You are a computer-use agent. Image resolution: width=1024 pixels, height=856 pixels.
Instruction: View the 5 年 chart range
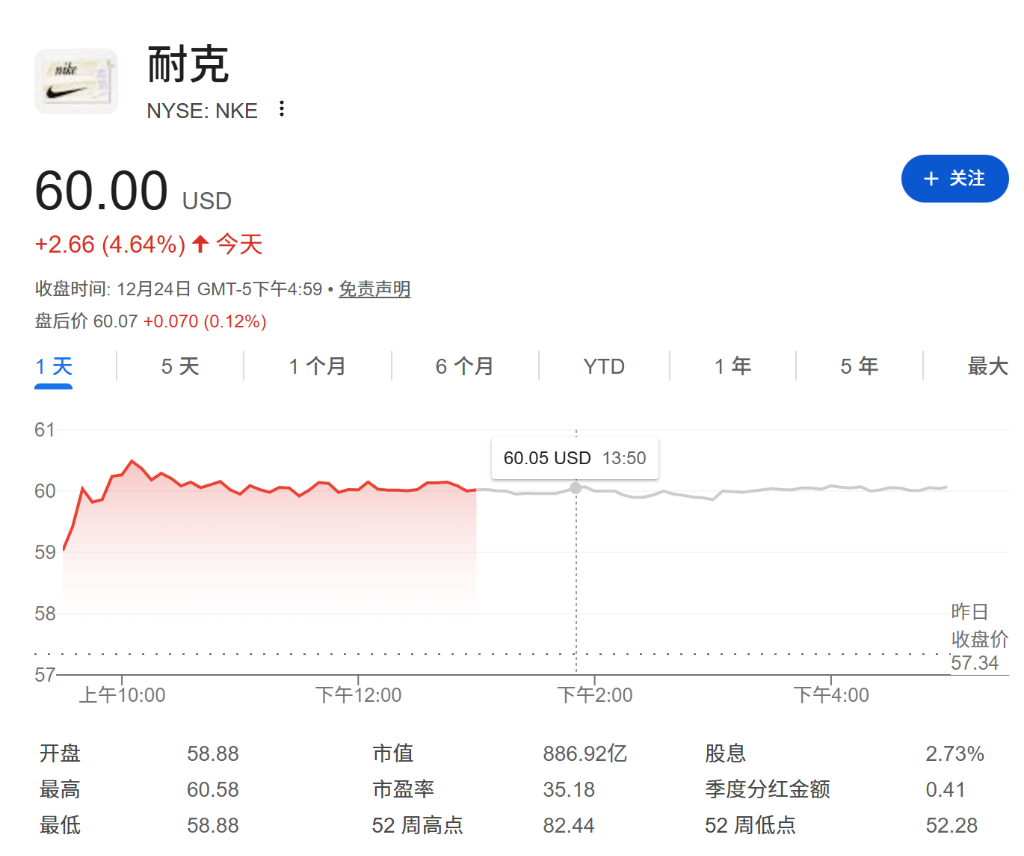coord(859,366)
